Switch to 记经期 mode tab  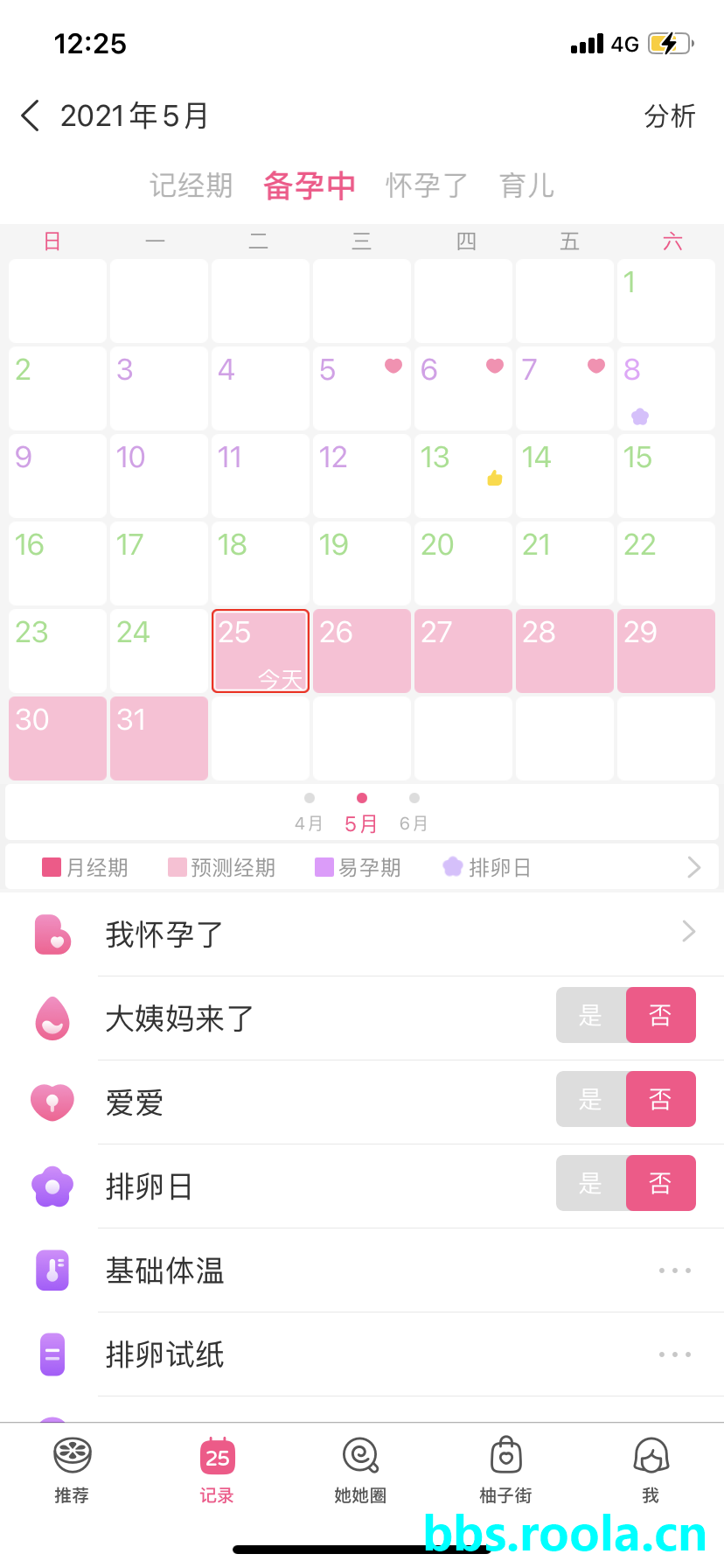tap(191, 185)
